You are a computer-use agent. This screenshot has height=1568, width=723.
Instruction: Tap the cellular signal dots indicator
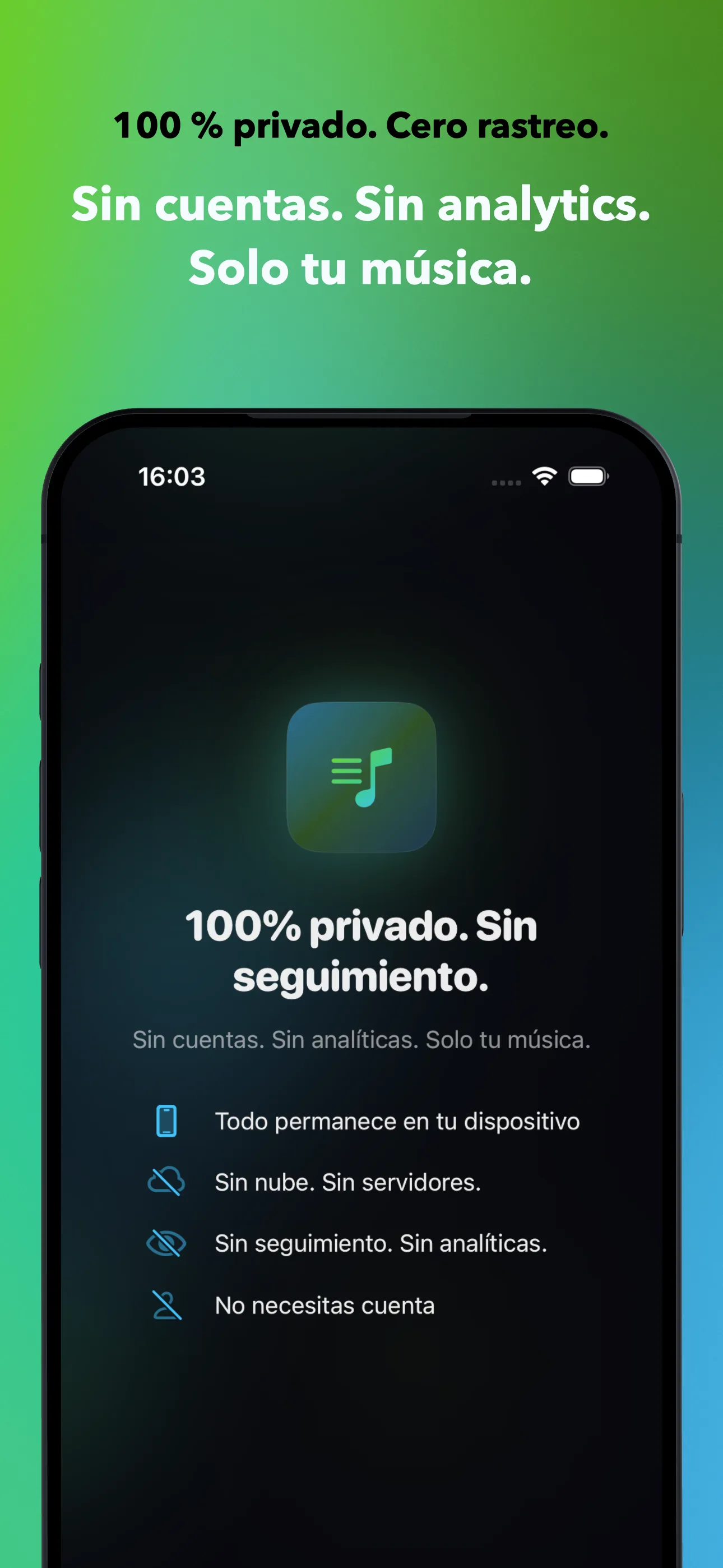(x=506, y=482)
